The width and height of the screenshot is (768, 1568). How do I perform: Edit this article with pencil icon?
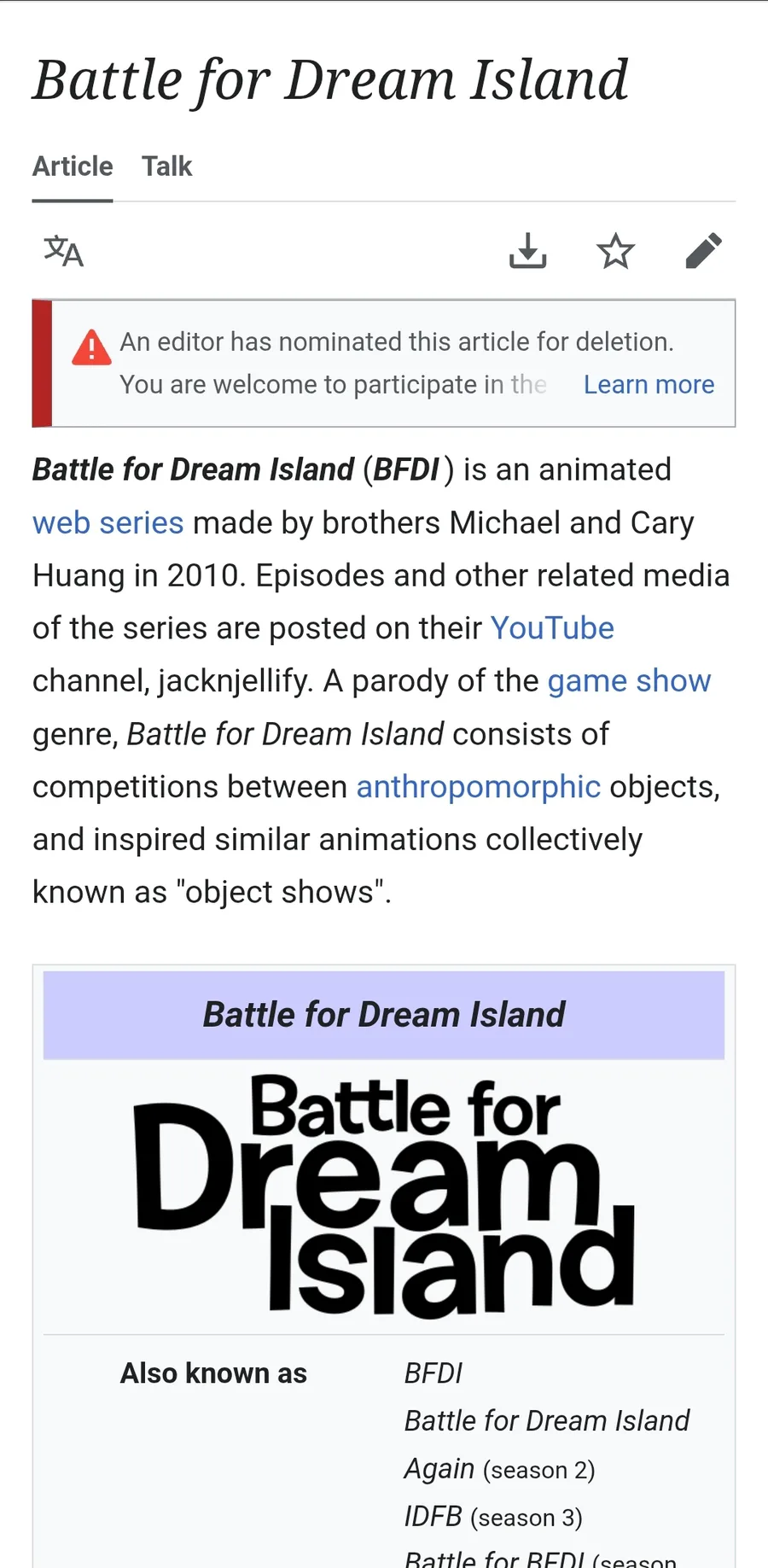coord(704,251)
